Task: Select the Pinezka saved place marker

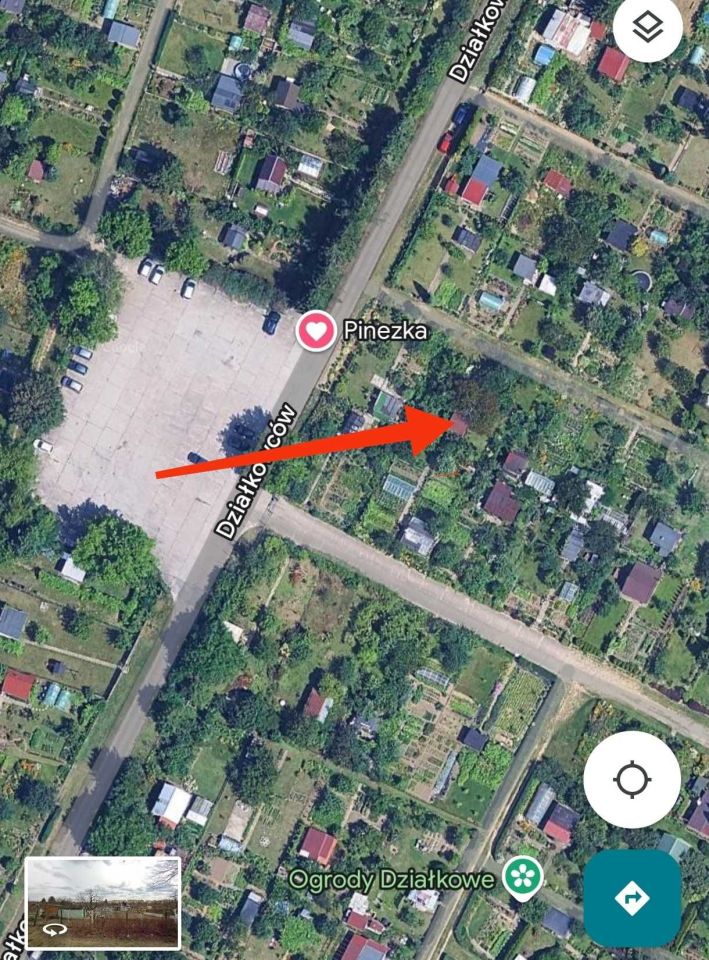Action: coord(316,330)
